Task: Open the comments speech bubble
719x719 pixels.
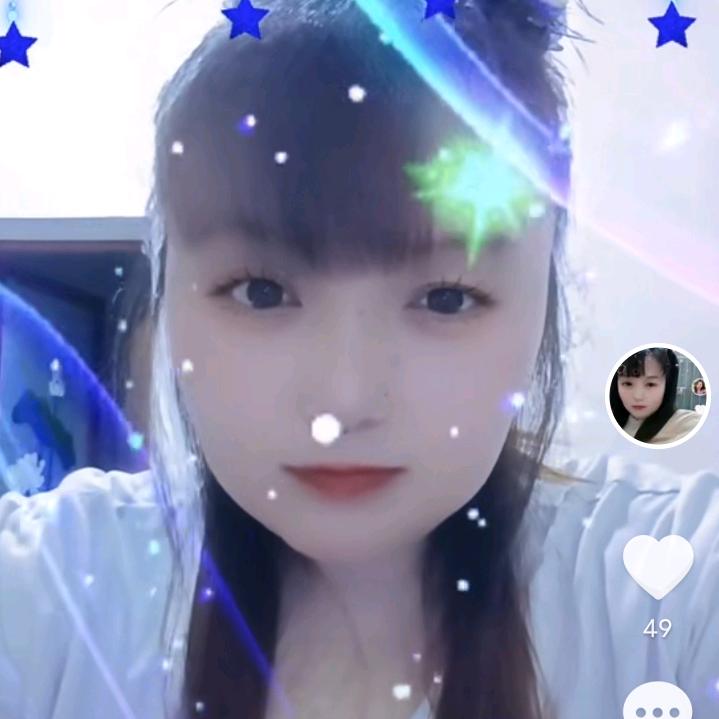Action: pyautogui.click(x=657, y=703)
